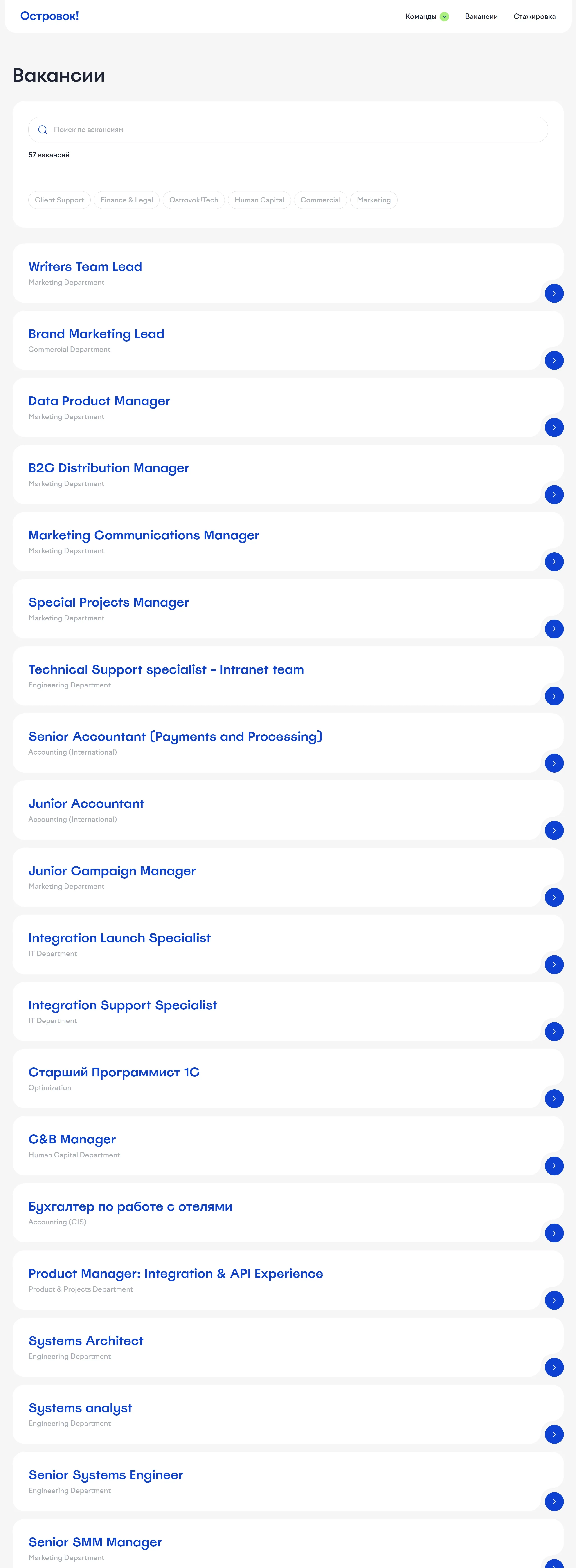
Task: Go to the Стажировка page
Action: click(x=534, y=16)
